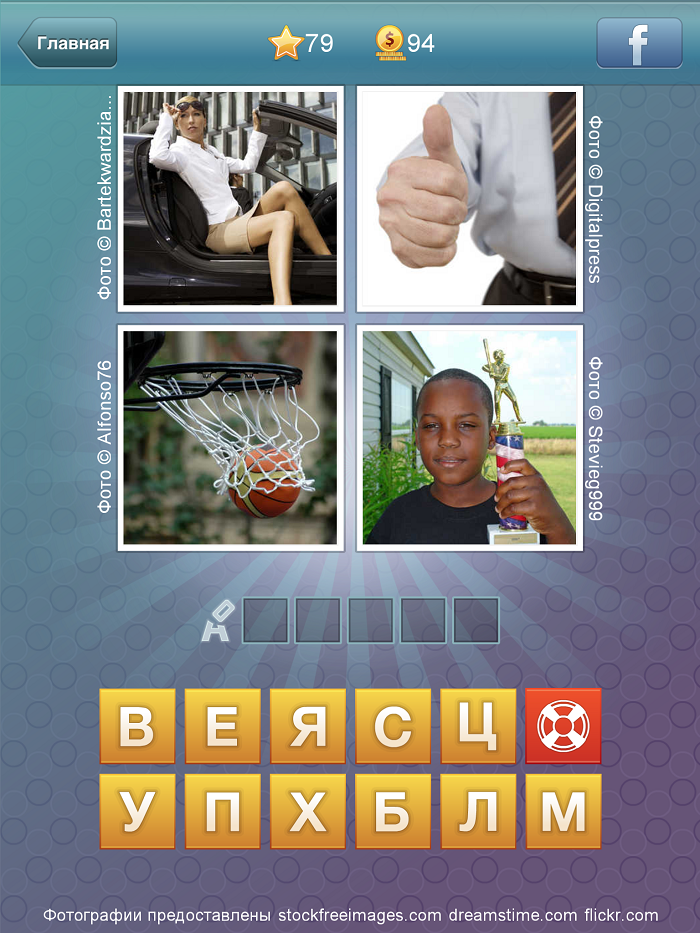Screen dimensions: 700x933
Task: Enlarge the boy with trophy photo
Action: point(468,437)
